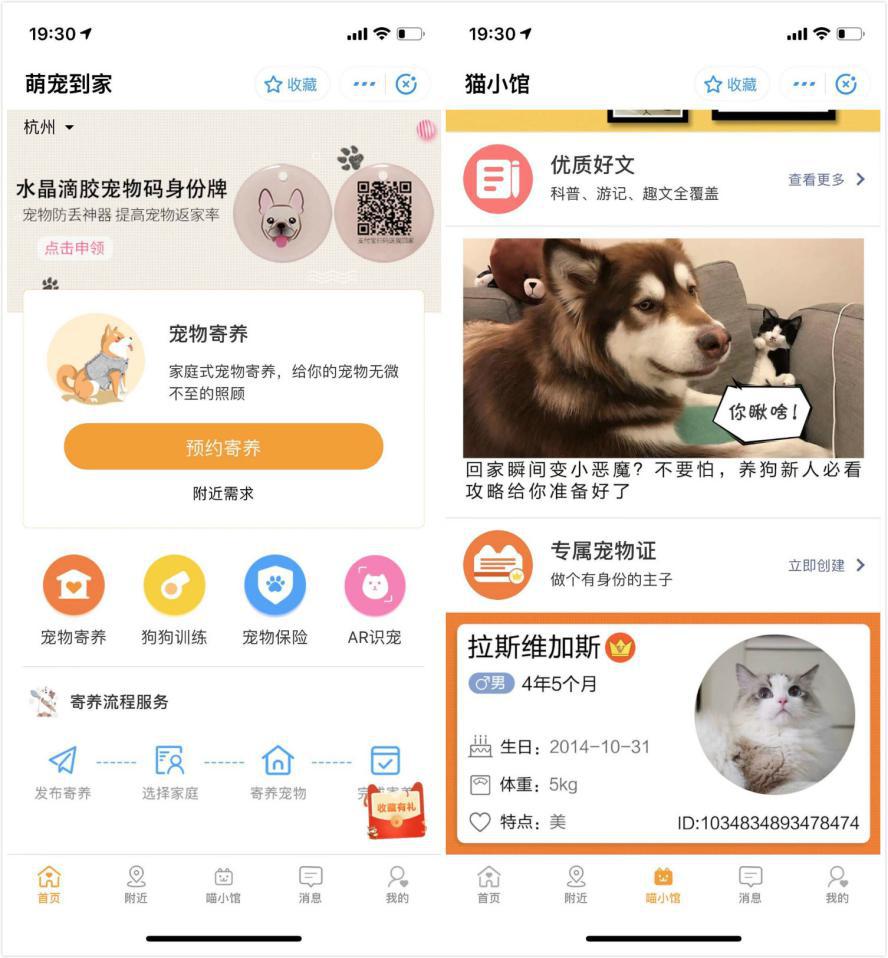Tap the 发布寄养 paper plane icon

pos(63,762)
